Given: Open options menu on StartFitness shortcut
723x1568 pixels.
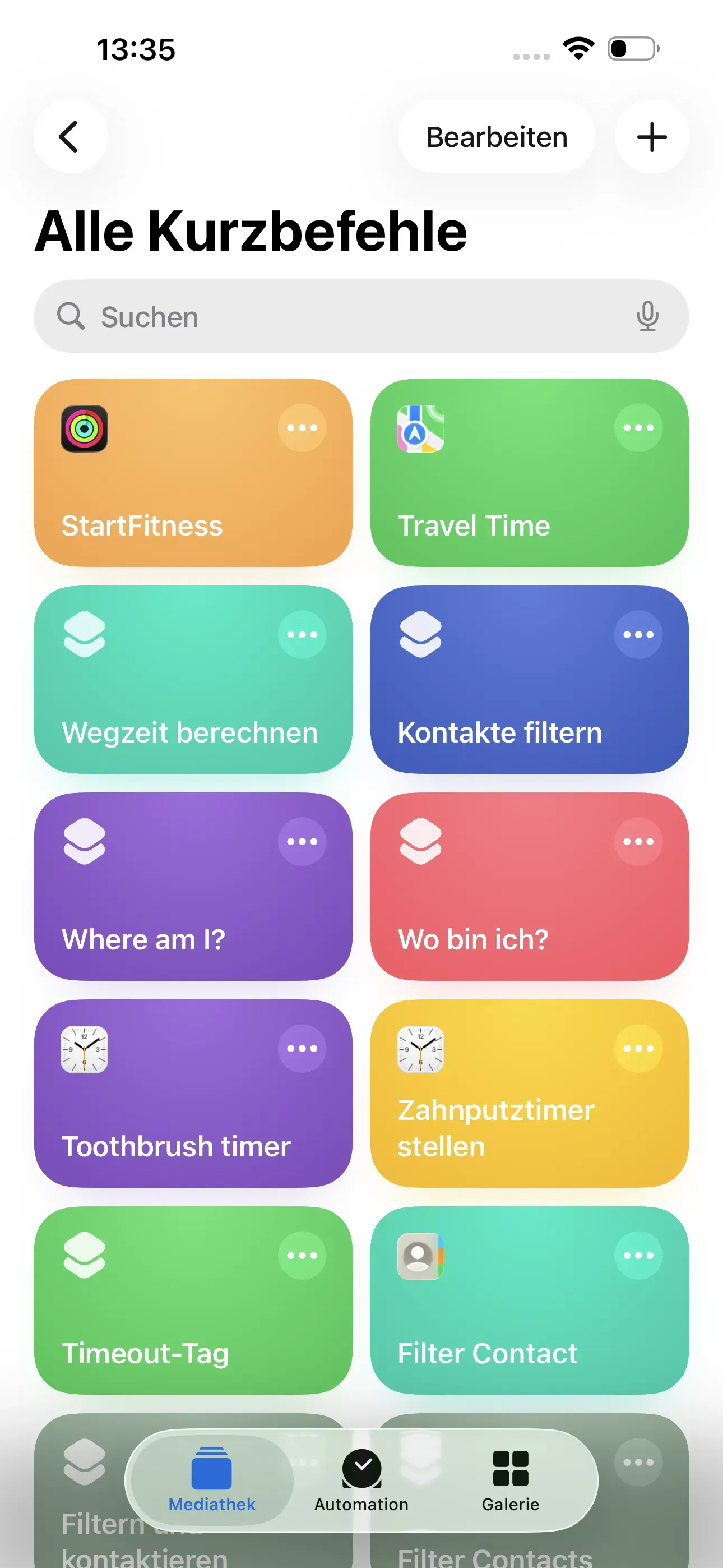Looking at the screenshot, I should (302, 428).
